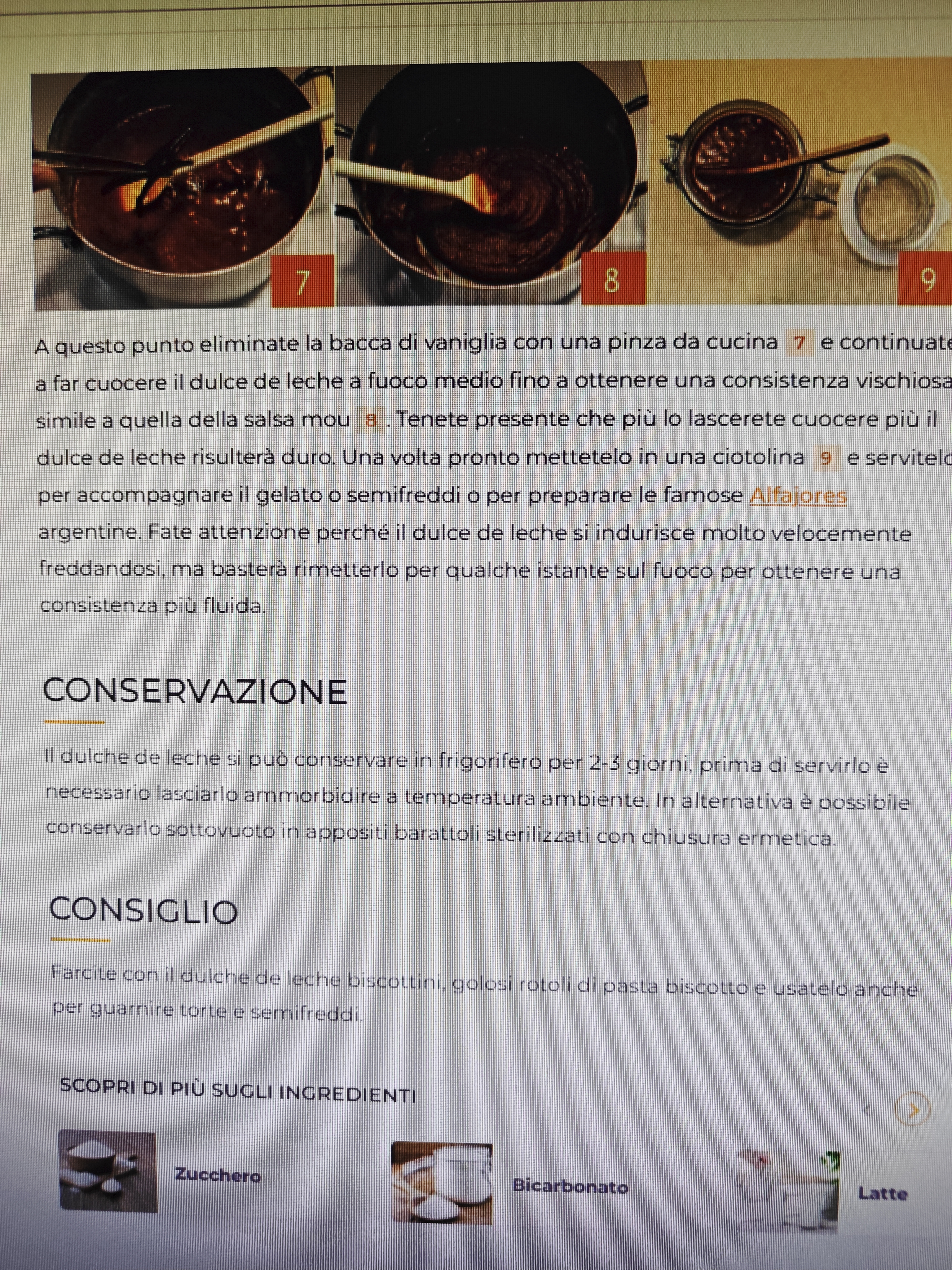Open the Alfajores recipe link

tap(798, 495)
